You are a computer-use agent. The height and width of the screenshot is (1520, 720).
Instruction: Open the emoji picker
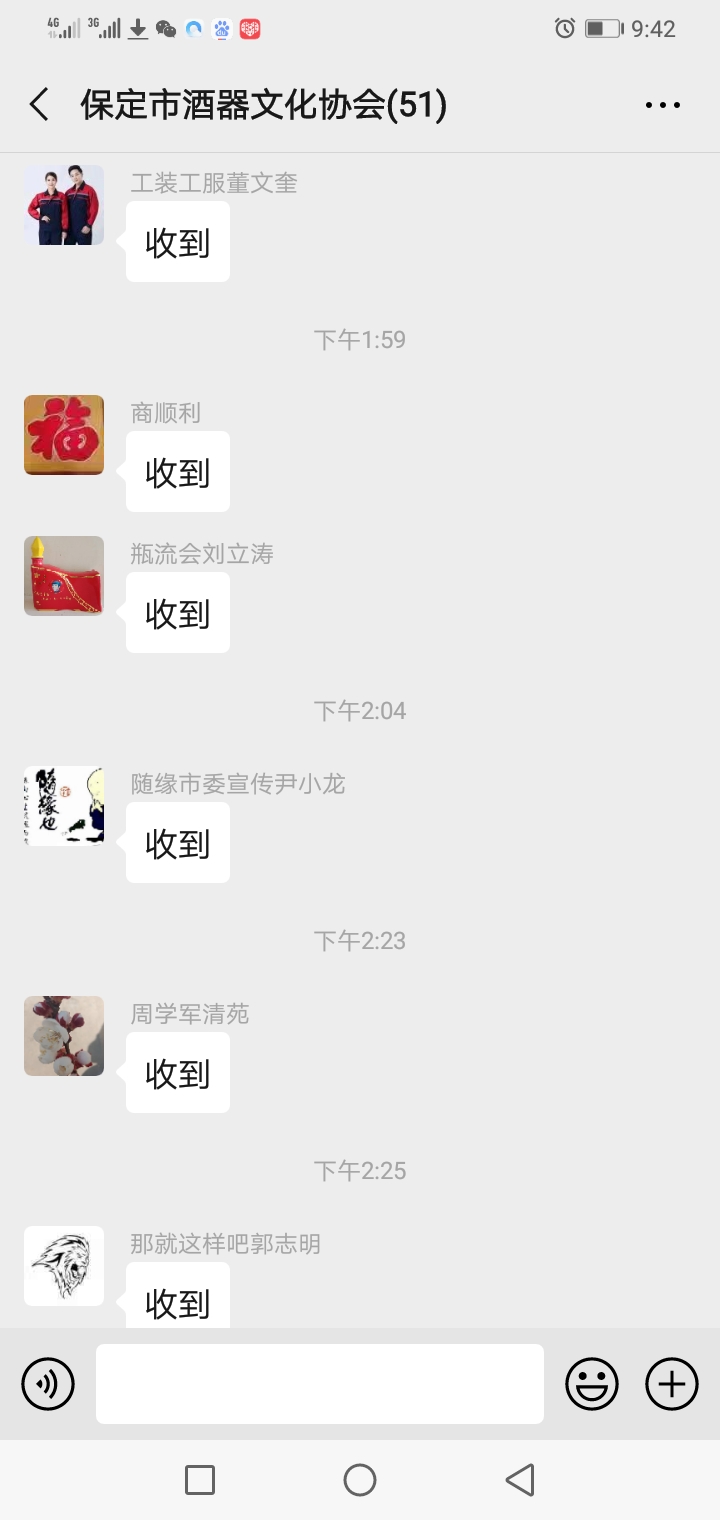pos(592,1384)
